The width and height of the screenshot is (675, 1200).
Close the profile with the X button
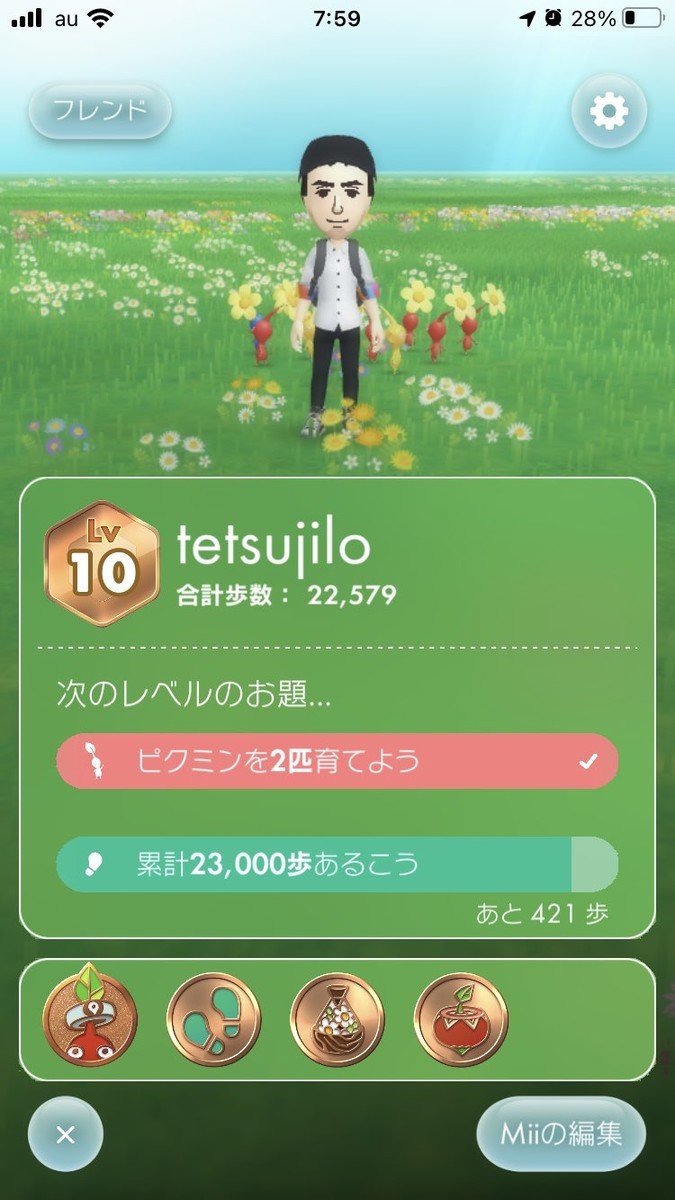66,1134
